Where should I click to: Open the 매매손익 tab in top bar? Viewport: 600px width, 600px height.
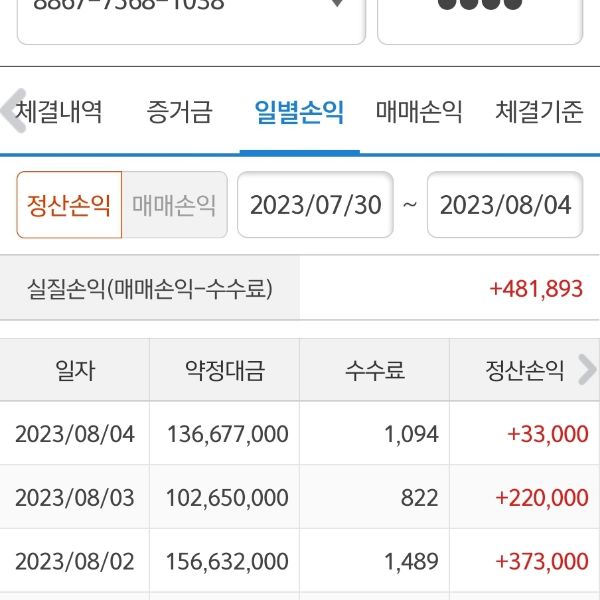pos(419,112)
